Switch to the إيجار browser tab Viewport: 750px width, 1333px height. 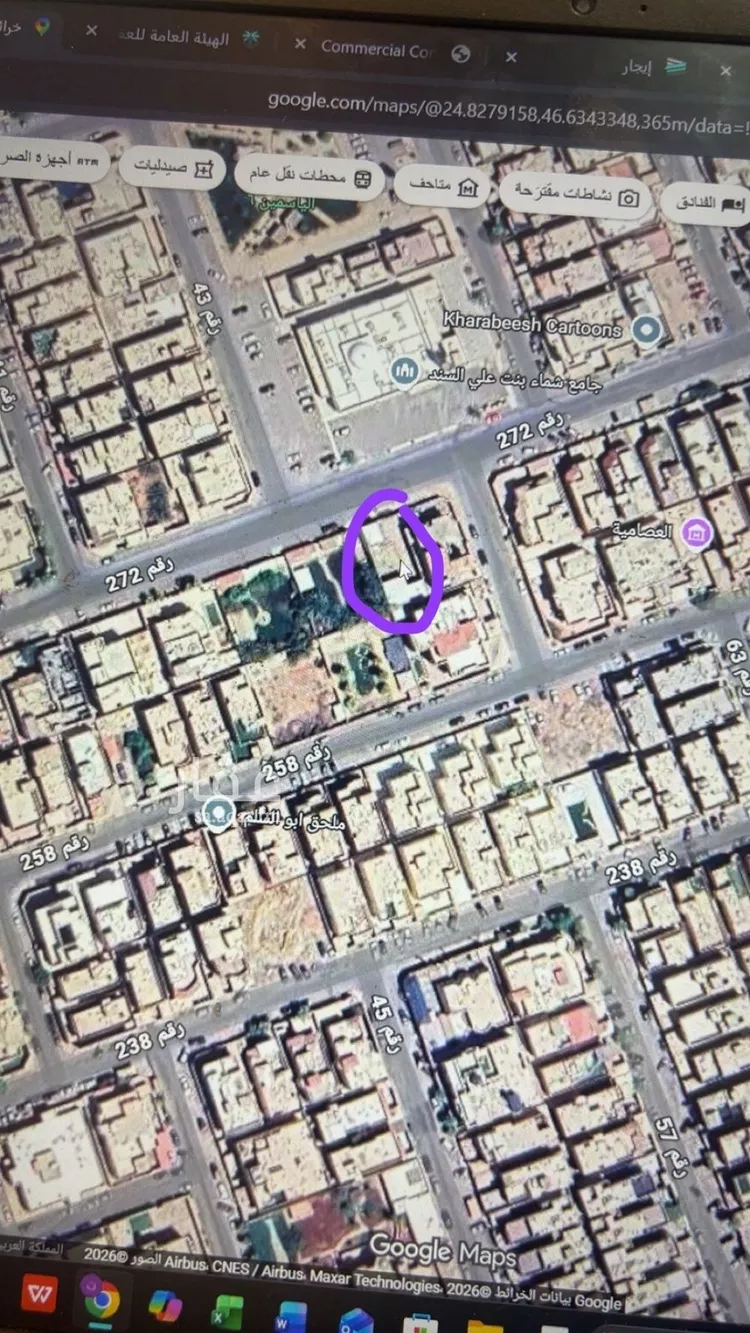[x=647, y=66]
